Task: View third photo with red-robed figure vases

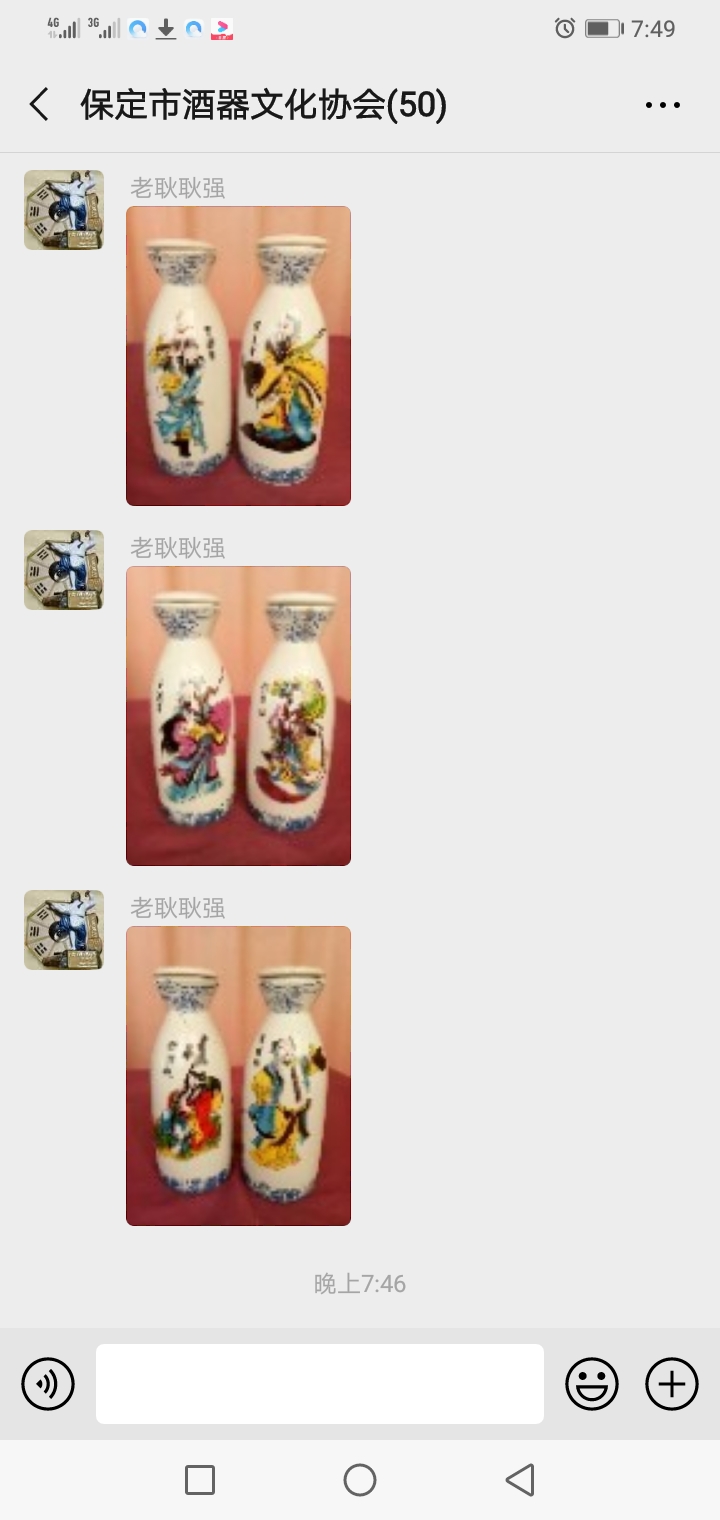Action: pos(238,1076)
